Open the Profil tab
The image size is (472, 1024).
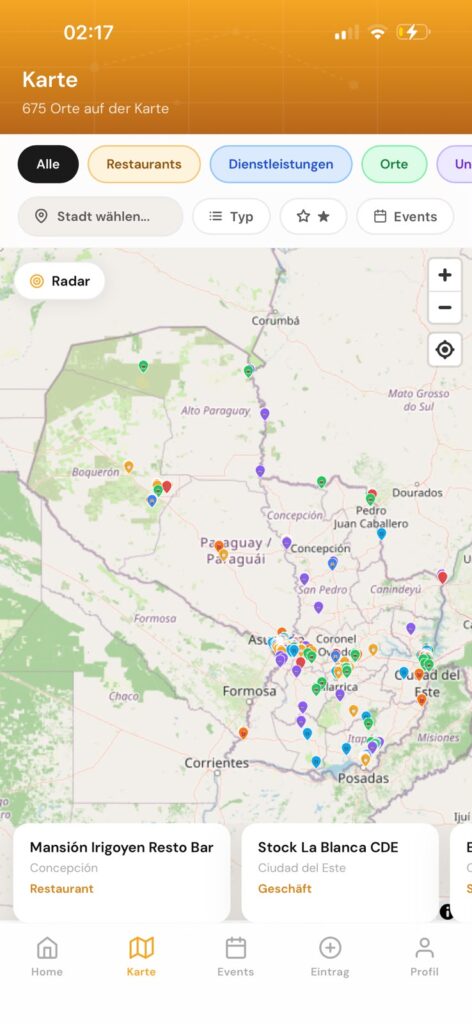coord(424,956)
